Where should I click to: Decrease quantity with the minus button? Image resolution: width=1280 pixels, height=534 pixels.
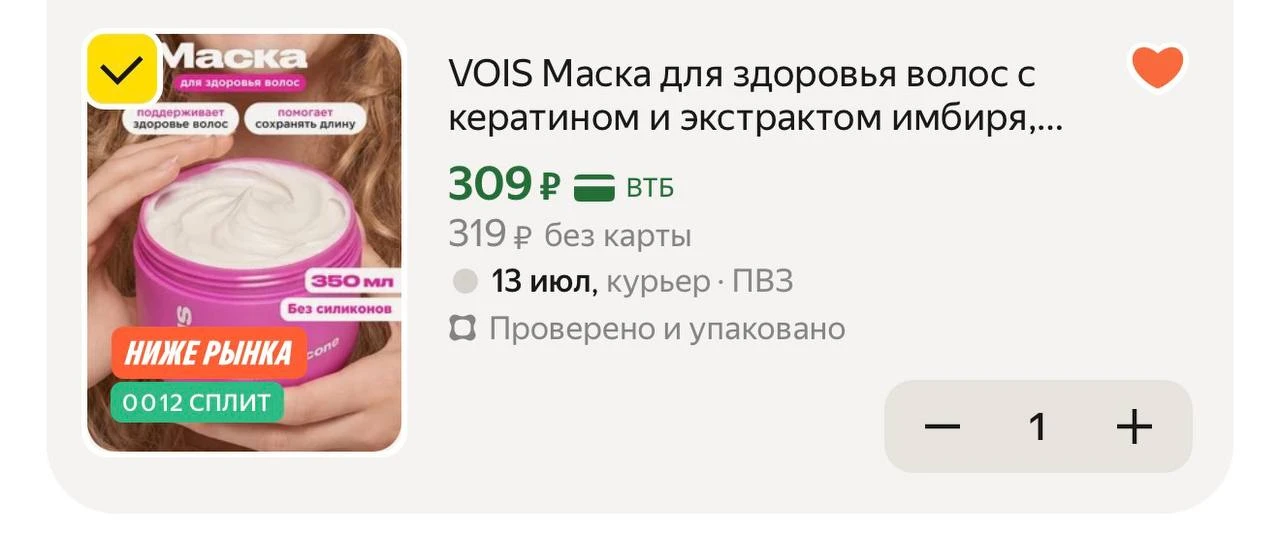click(x=942, y=427)
